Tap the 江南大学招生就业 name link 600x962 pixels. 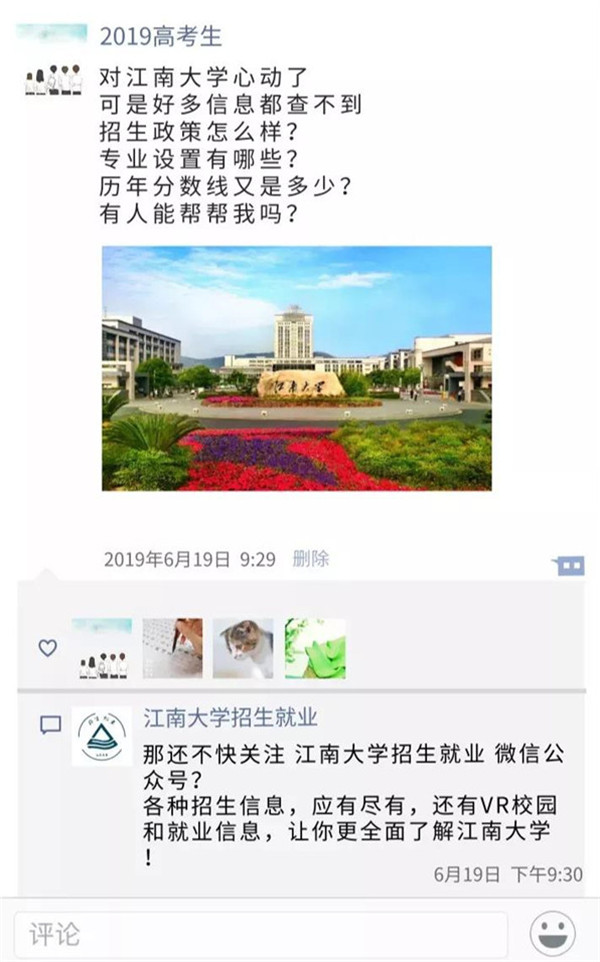click(230, 717)
